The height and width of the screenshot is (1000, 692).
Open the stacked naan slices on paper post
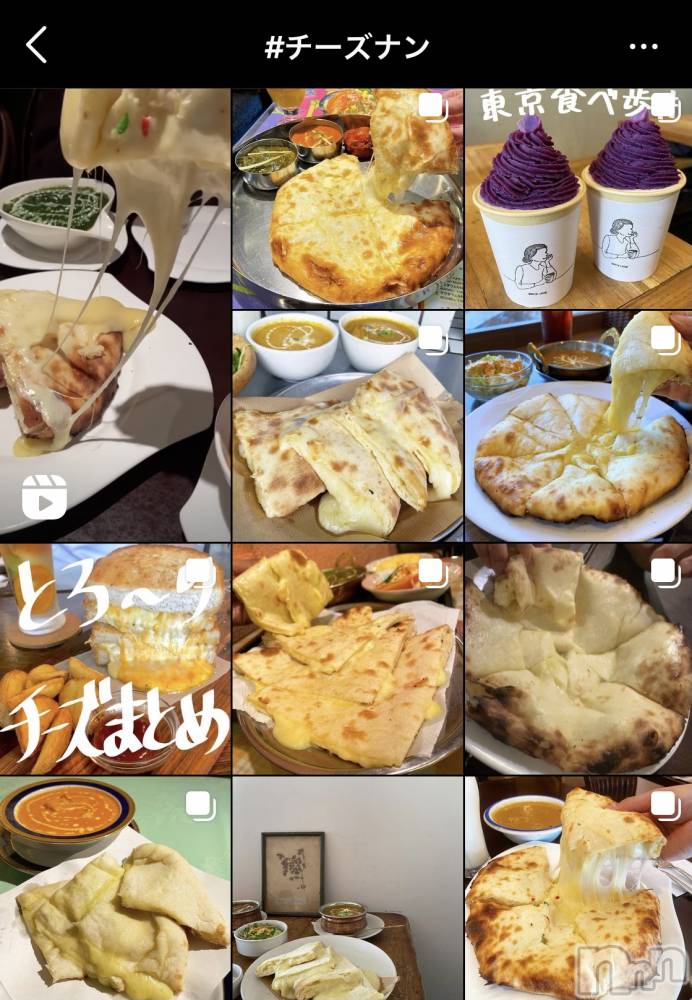click(347, 659)
